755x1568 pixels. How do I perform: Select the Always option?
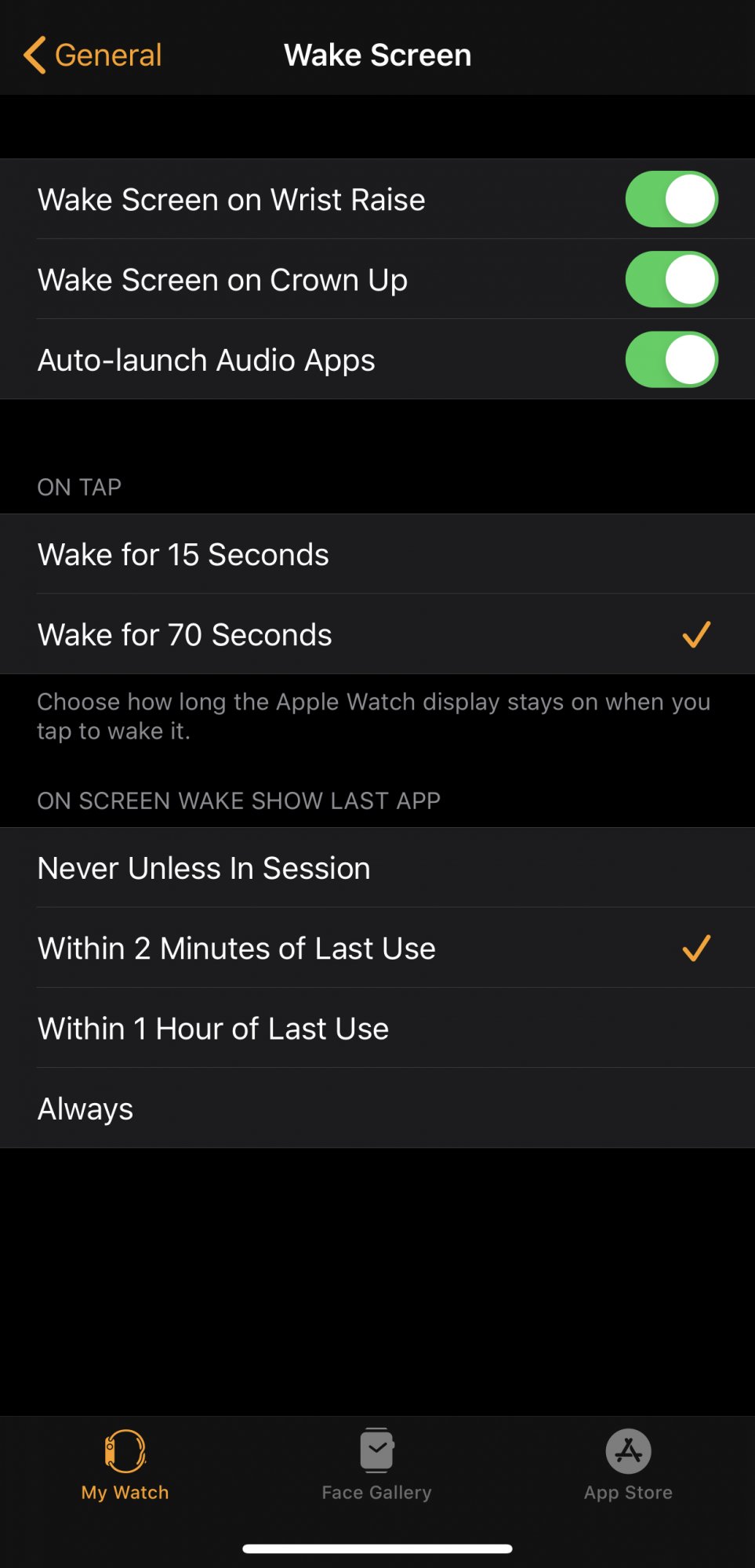(x=377, y=1108)
